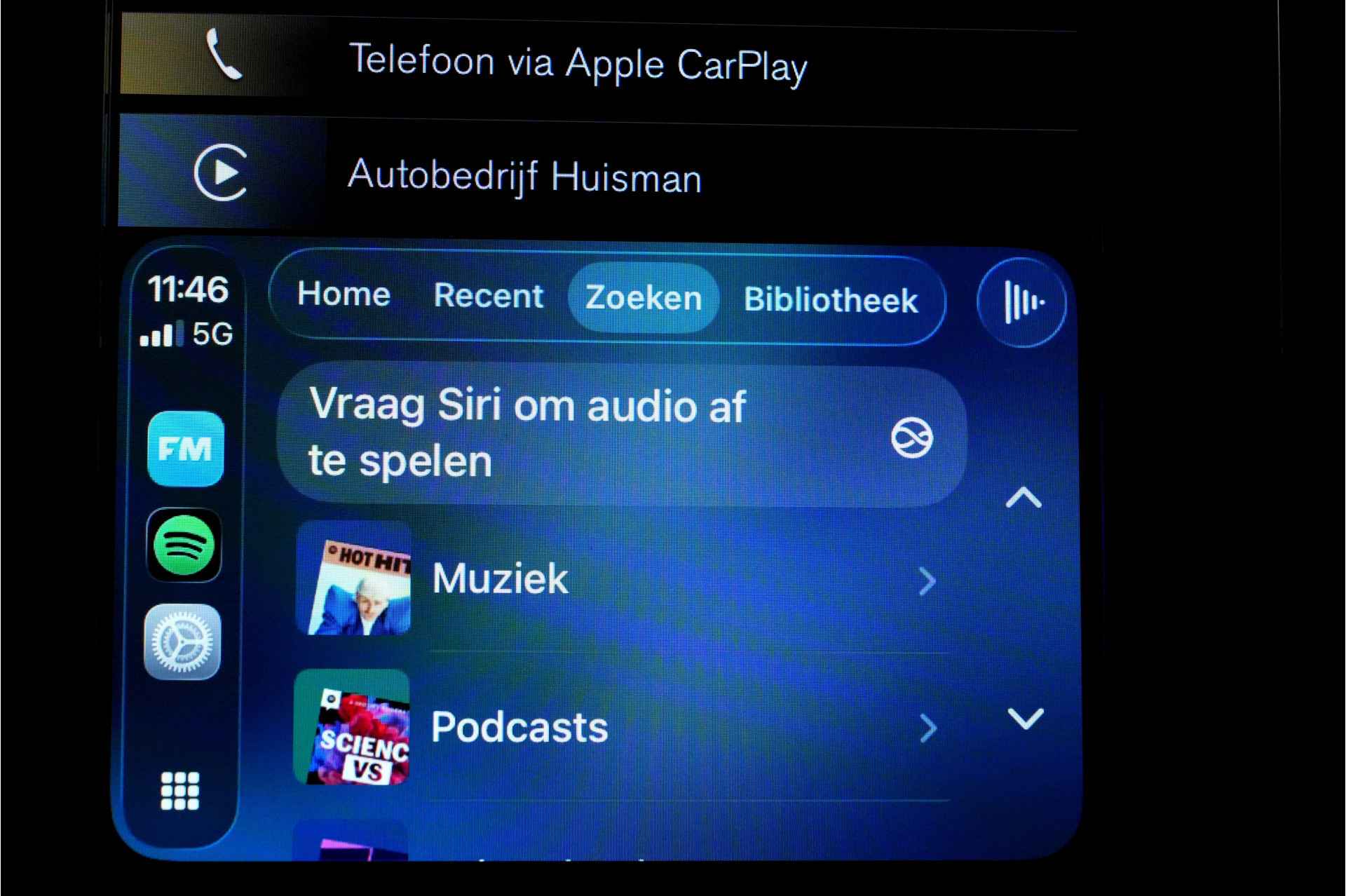
Task: Launch the FM radio app
Action: (x=186, y=449)
